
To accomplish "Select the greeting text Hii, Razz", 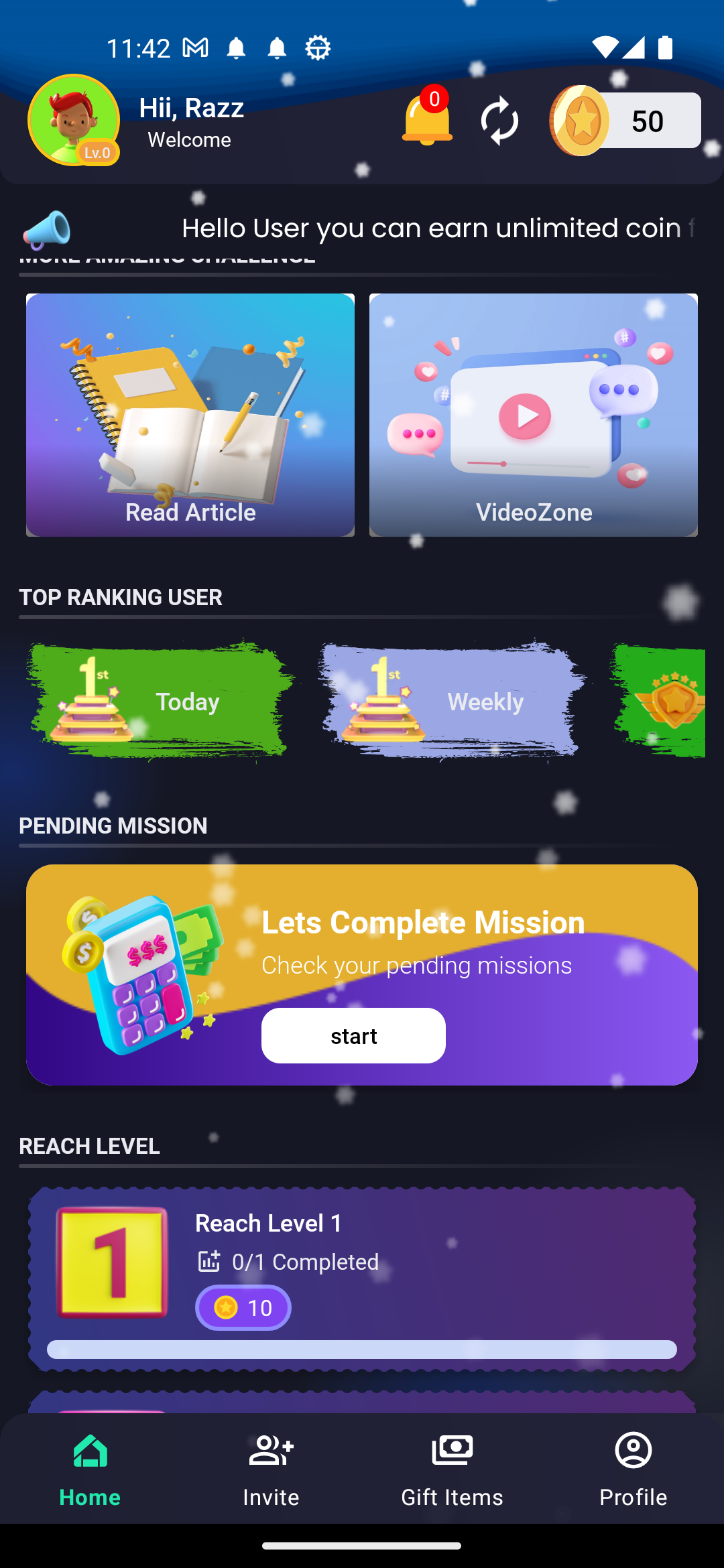I will (x=191, y=108).
